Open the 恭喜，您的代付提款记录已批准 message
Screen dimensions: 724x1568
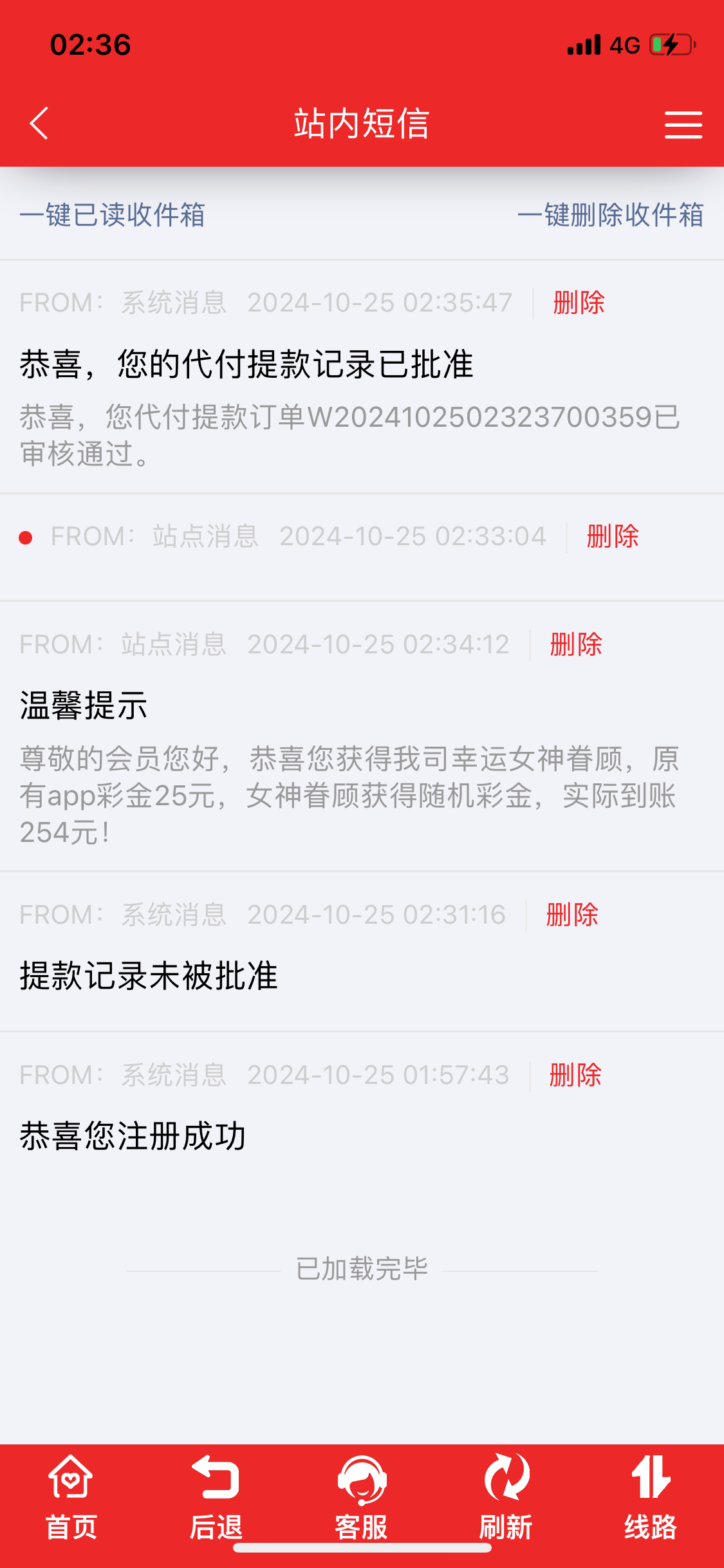(x=246, y=364)
